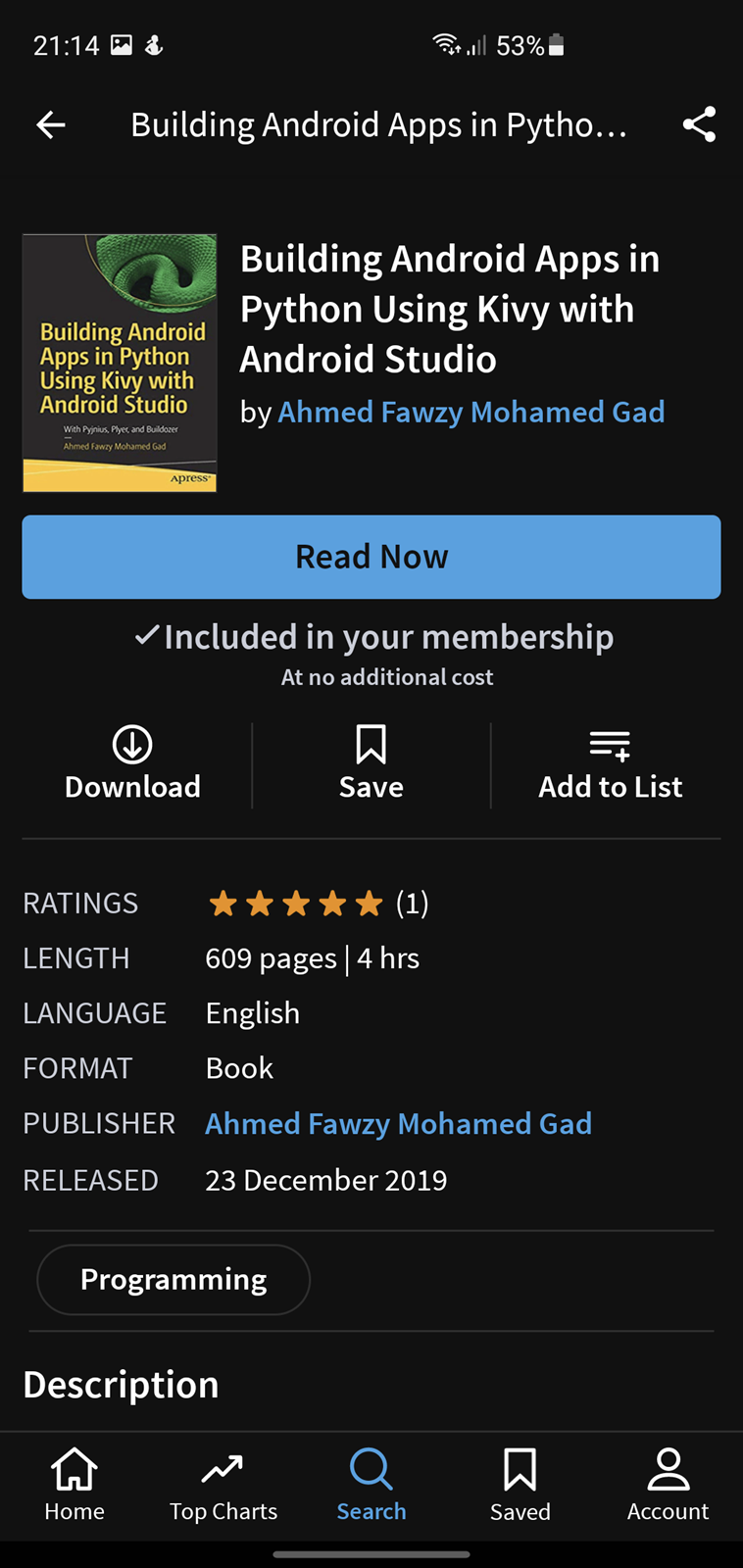This screenshot has width=743, height=1568.
Task: Tap the Read Now button
Action: click(x=371, y=557)
